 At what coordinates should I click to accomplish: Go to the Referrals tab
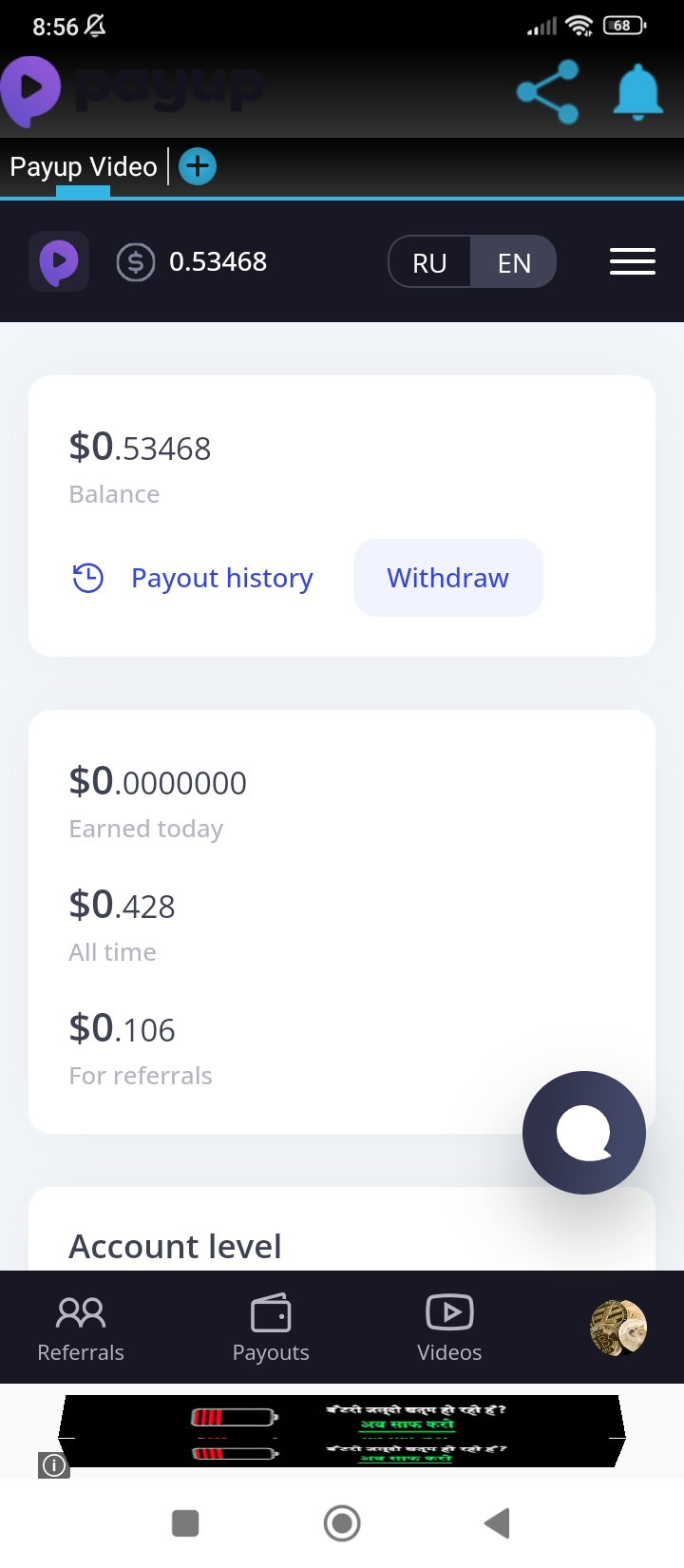pyautogui.click(x=81, y=1328)
